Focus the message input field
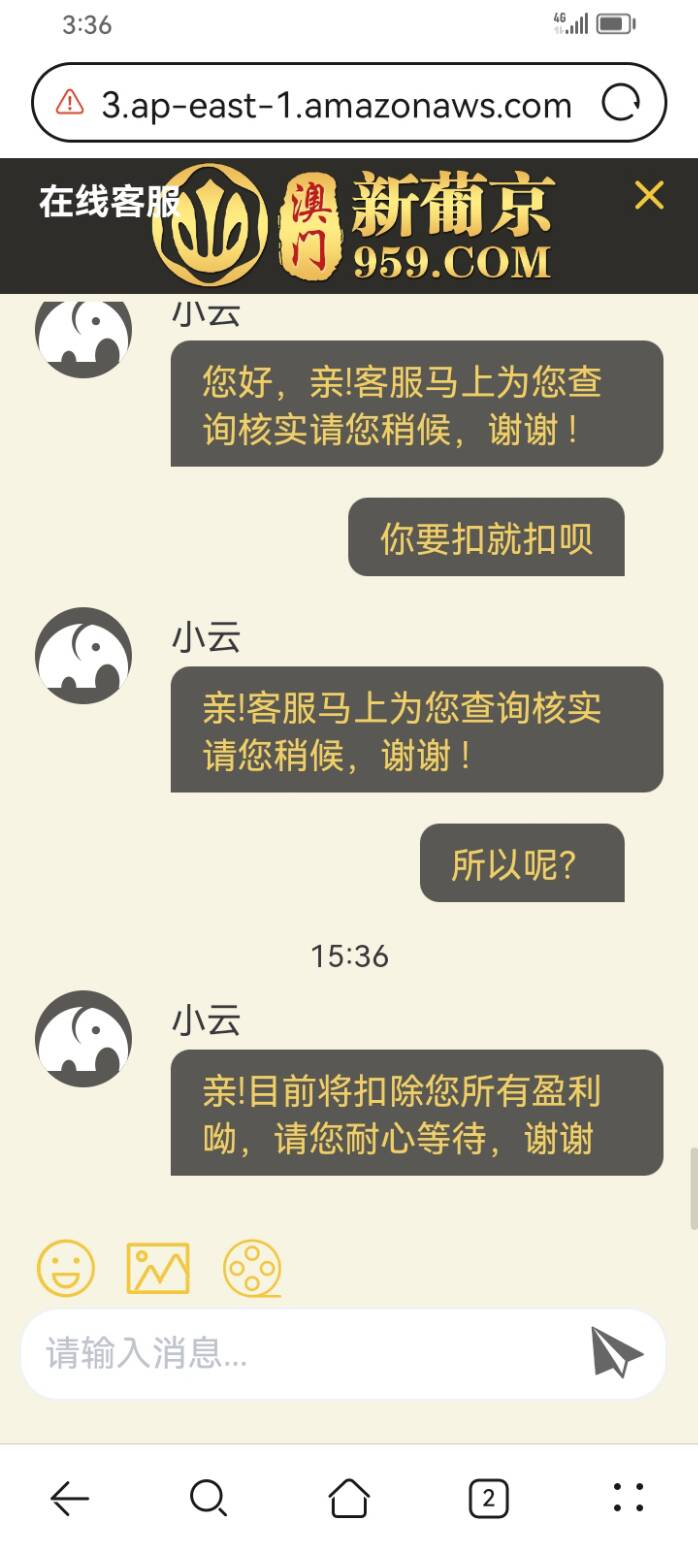The width and height of the screenshot is (698, 1552). coord(300,1354)
